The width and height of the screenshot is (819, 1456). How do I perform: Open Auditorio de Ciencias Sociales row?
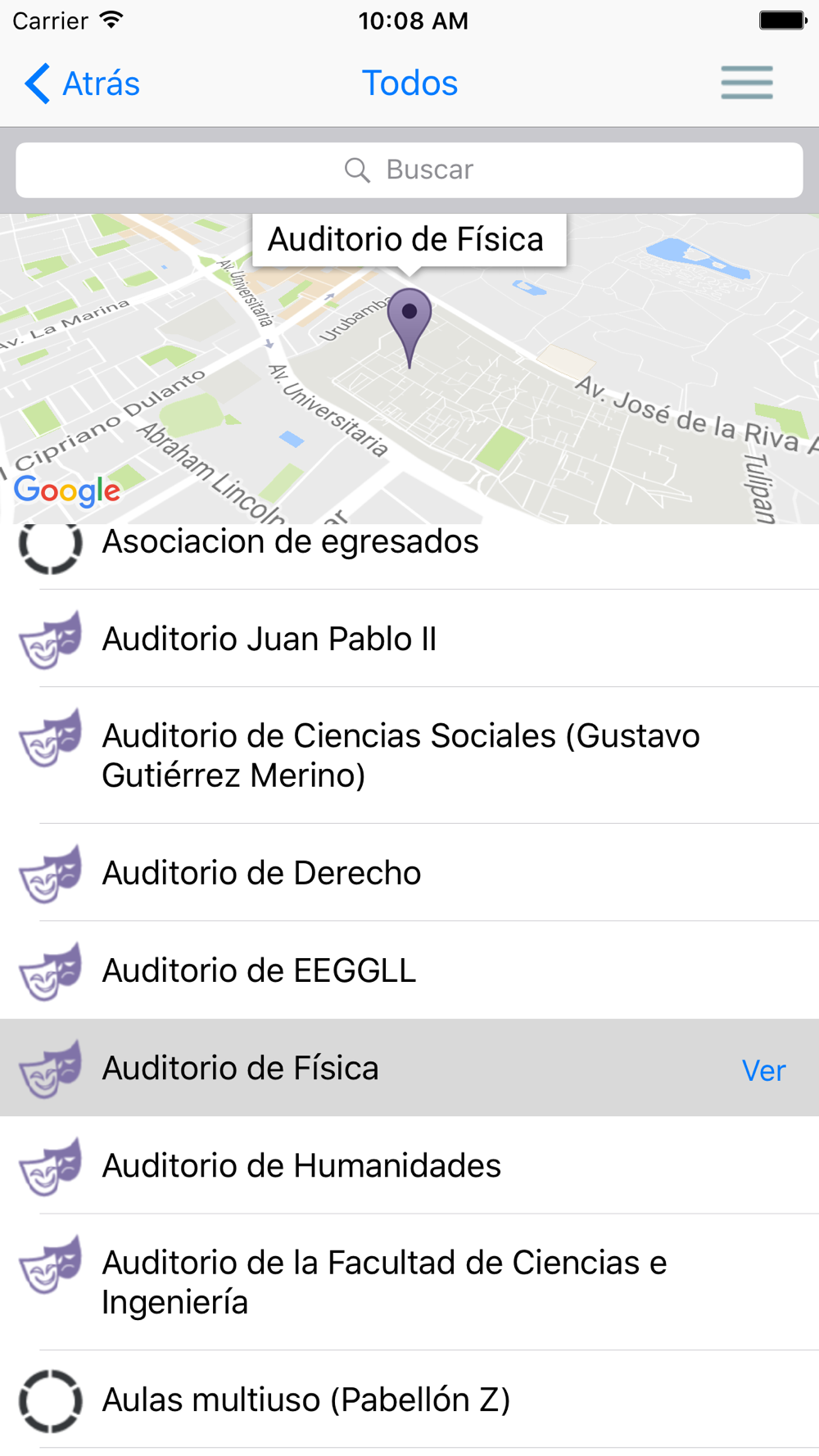[x=409, y=755]
